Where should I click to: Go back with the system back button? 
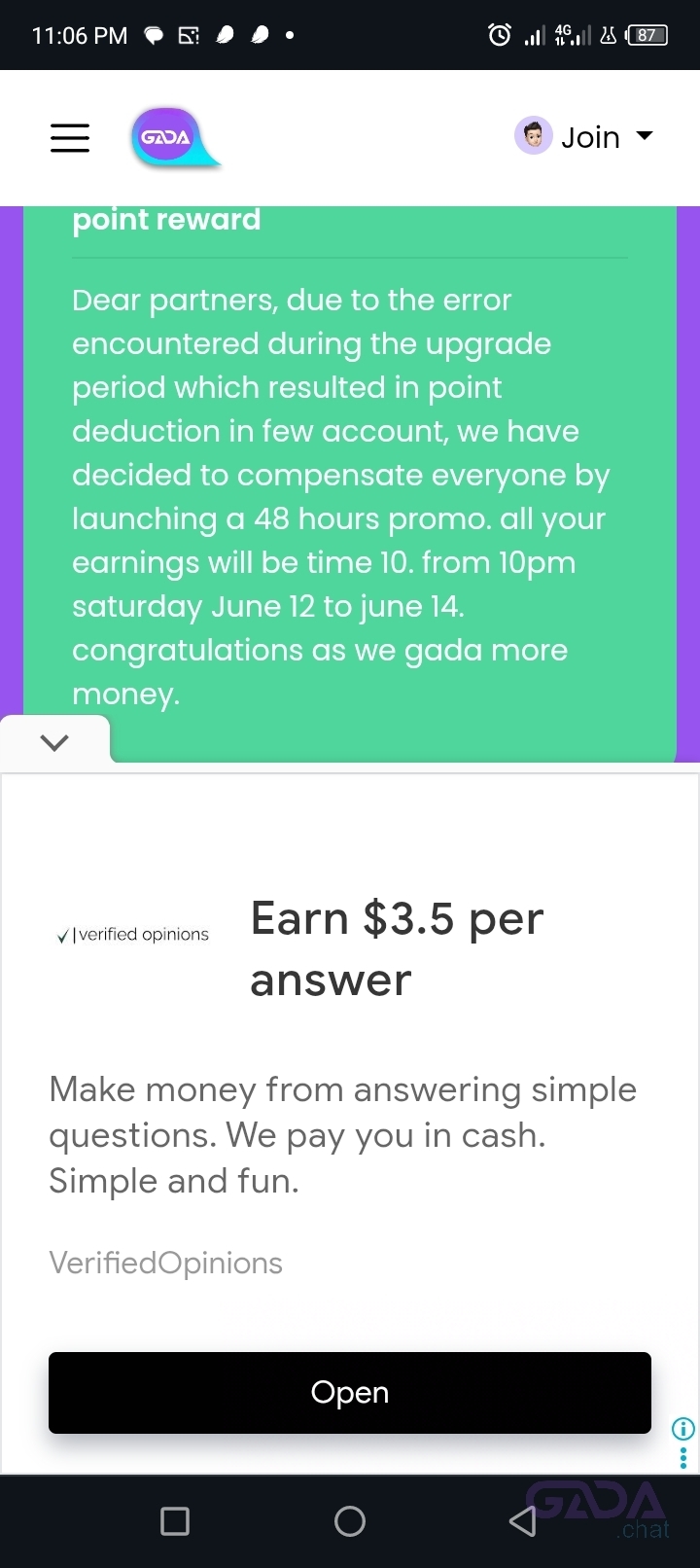[x=523, y=1520]
